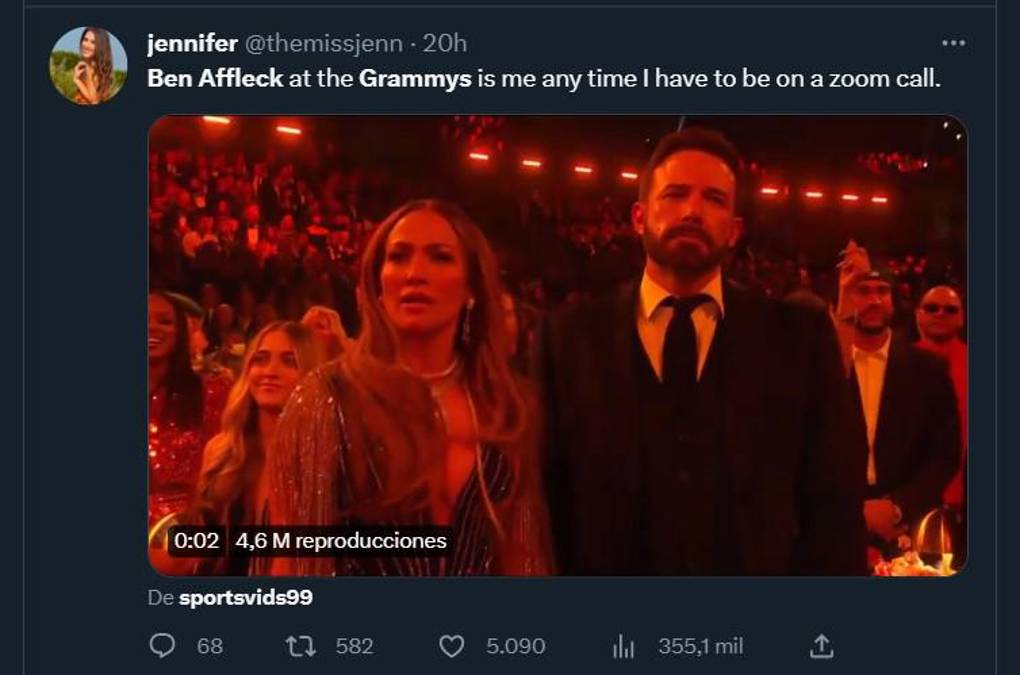This screenshot has height=675, width=1020.
Task: Retweet jennifer's tweet
Action: point(300,647)
